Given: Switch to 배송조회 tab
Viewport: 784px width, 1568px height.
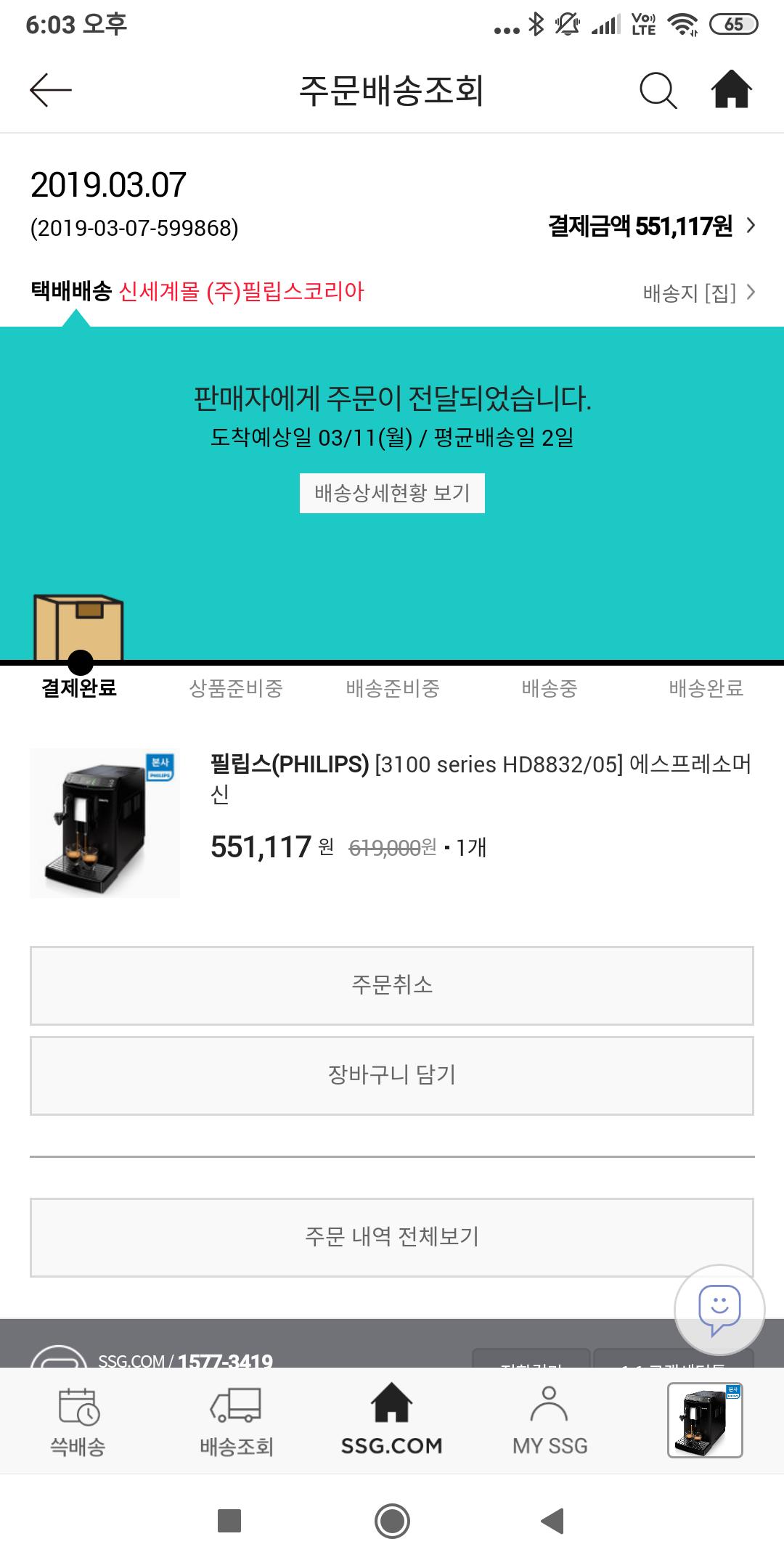Looking at the screenshot, I should (x=236, y=1421).
